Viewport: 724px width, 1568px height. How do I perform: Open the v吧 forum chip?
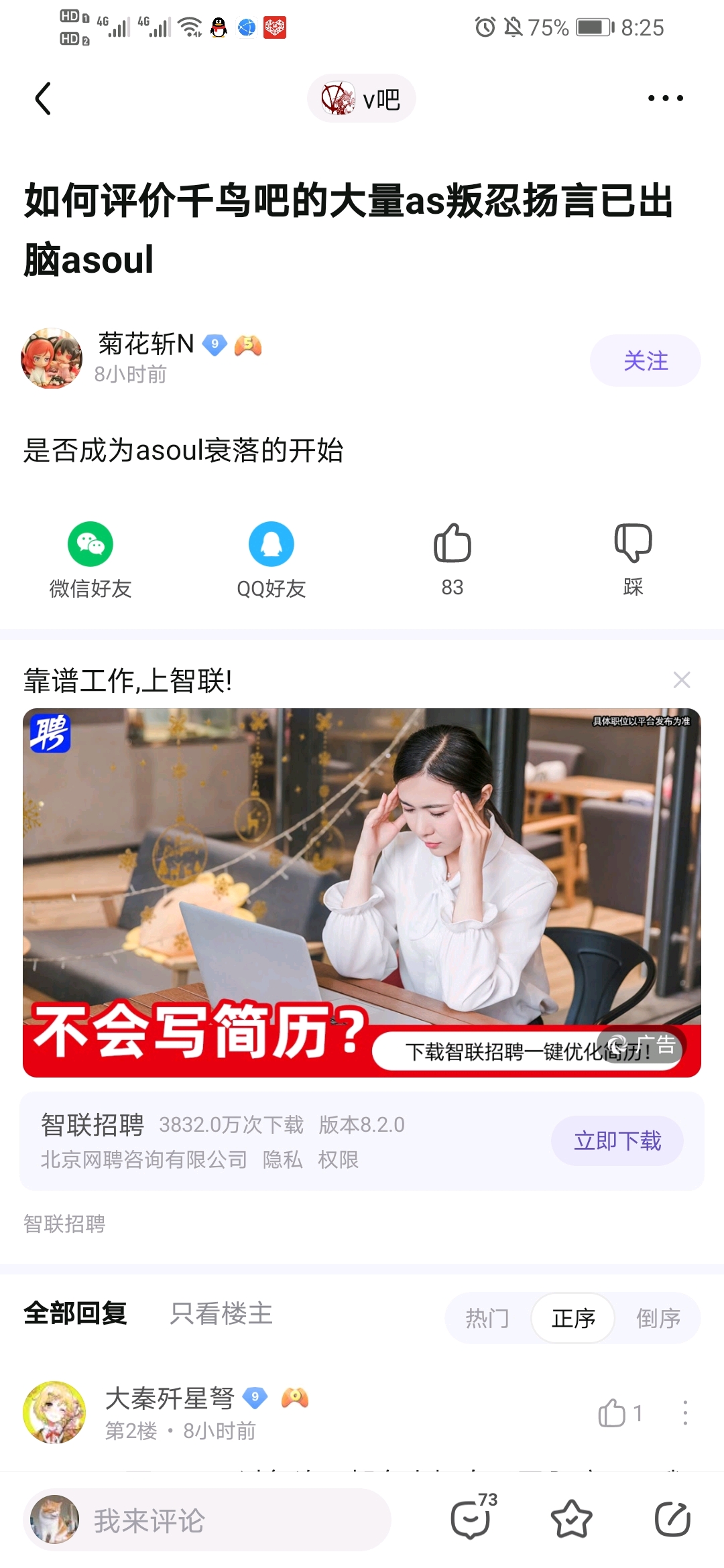(361, 99)
